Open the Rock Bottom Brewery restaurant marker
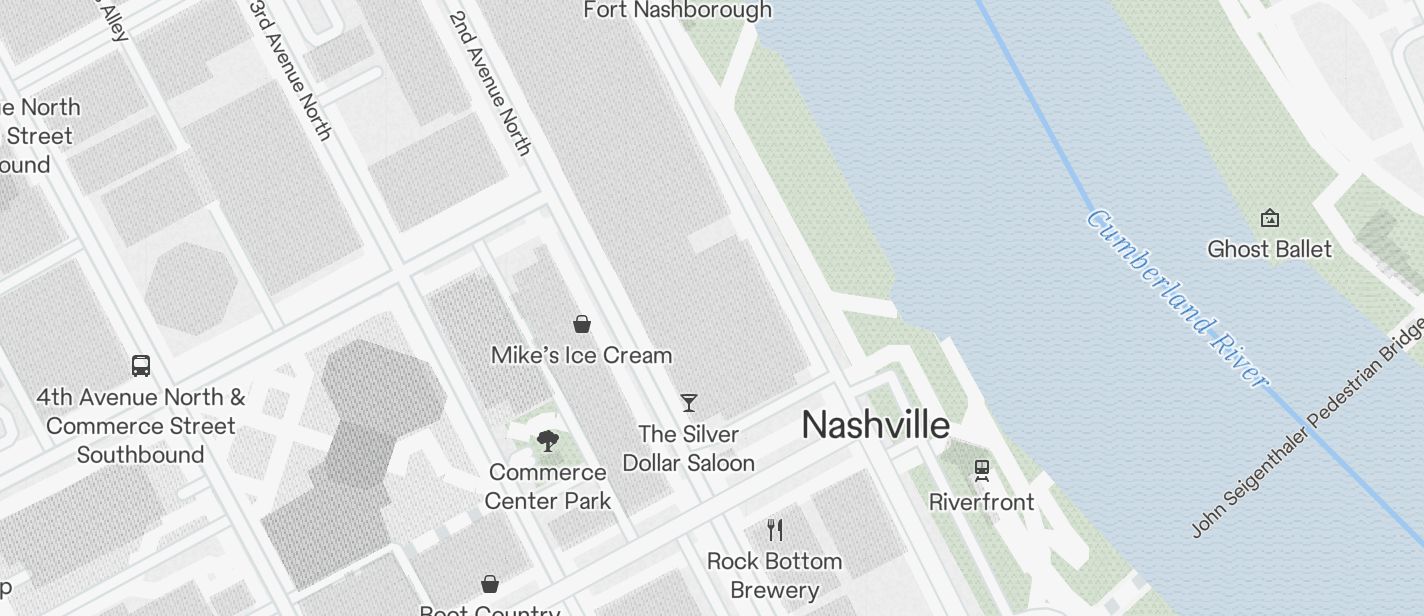This screenshot has width=1424, height=616. pyautogui.click(x=775, y=529)
